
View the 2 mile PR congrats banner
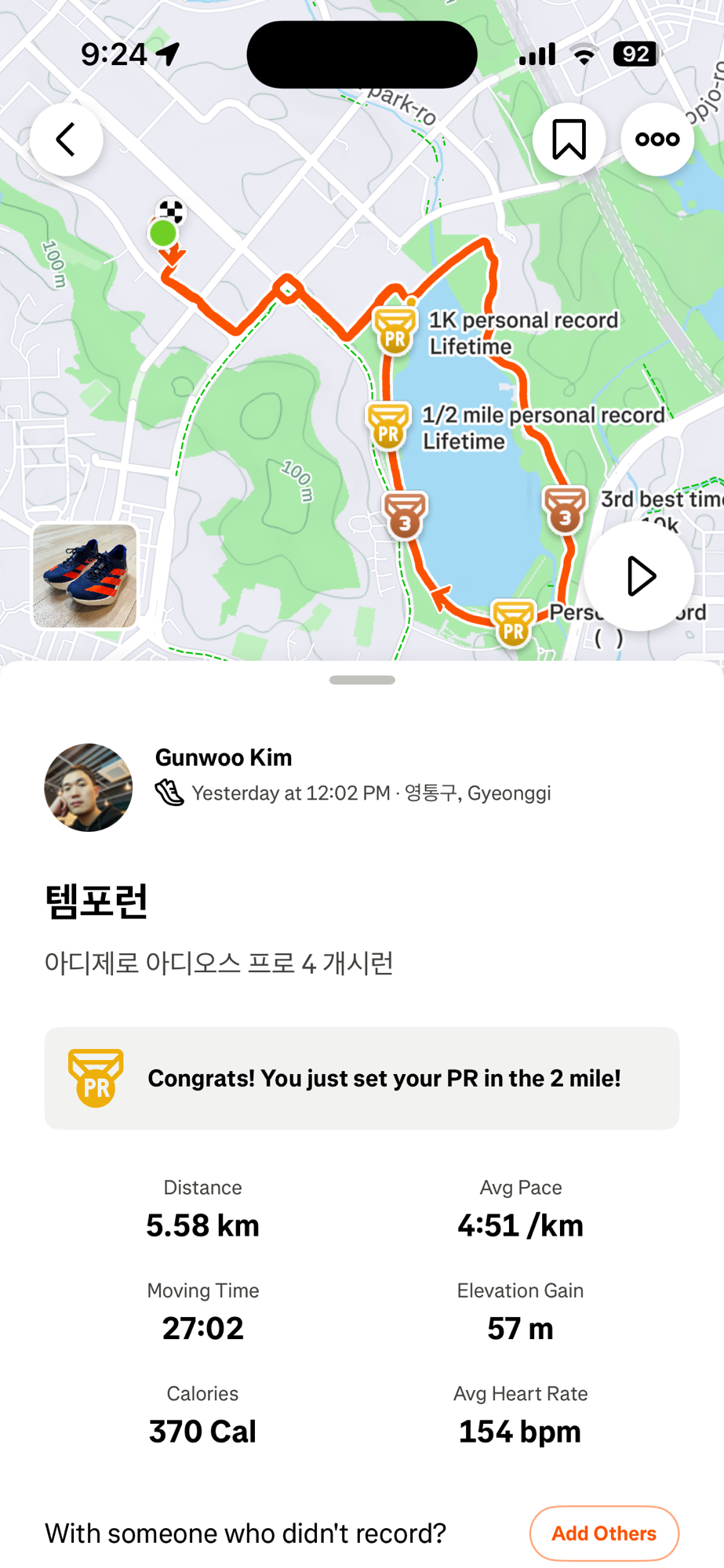point(362,1078)
